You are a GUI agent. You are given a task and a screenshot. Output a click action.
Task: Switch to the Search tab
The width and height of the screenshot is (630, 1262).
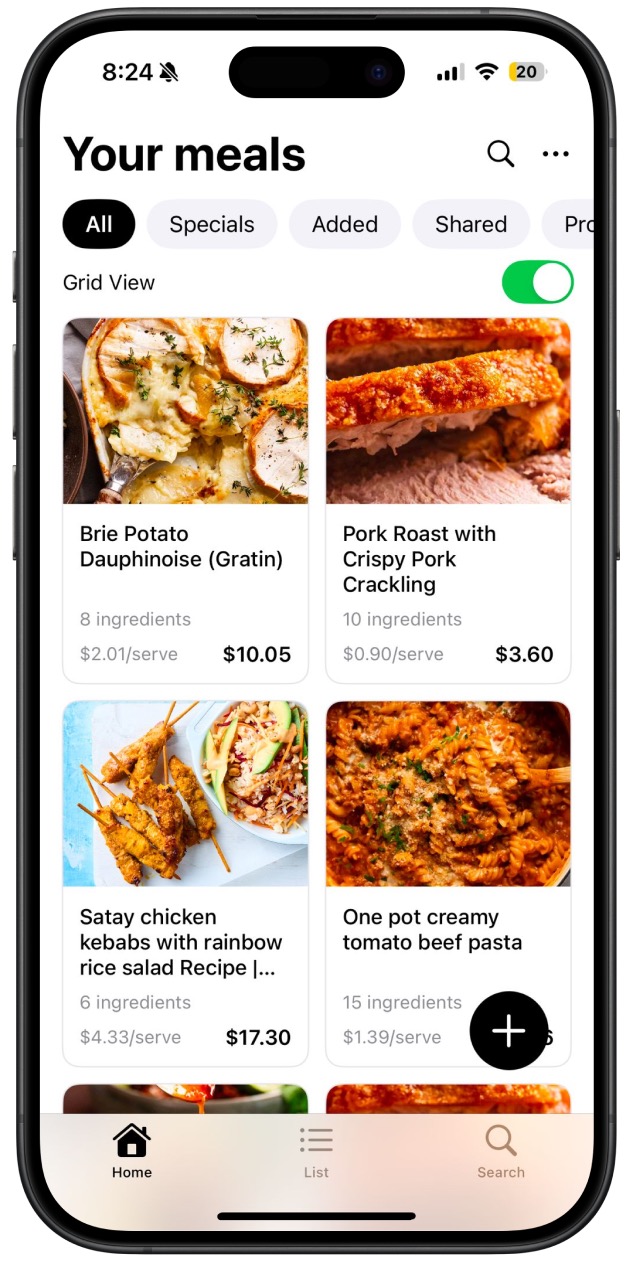pyautogui.click(x=500, y=1151)
